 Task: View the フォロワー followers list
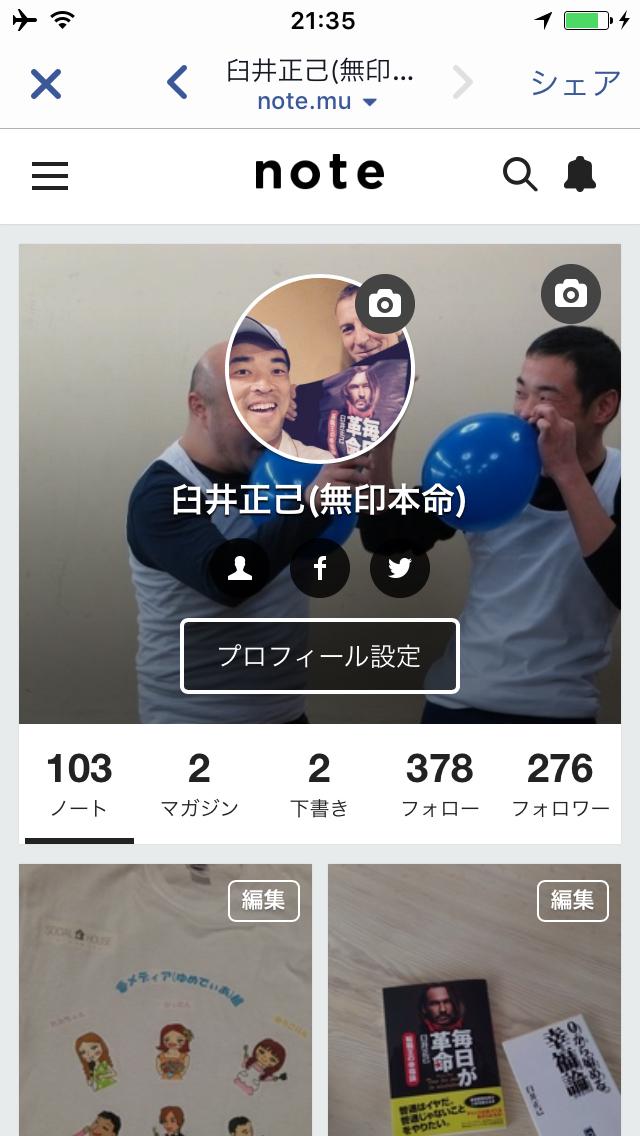click(x=560, y=785)
